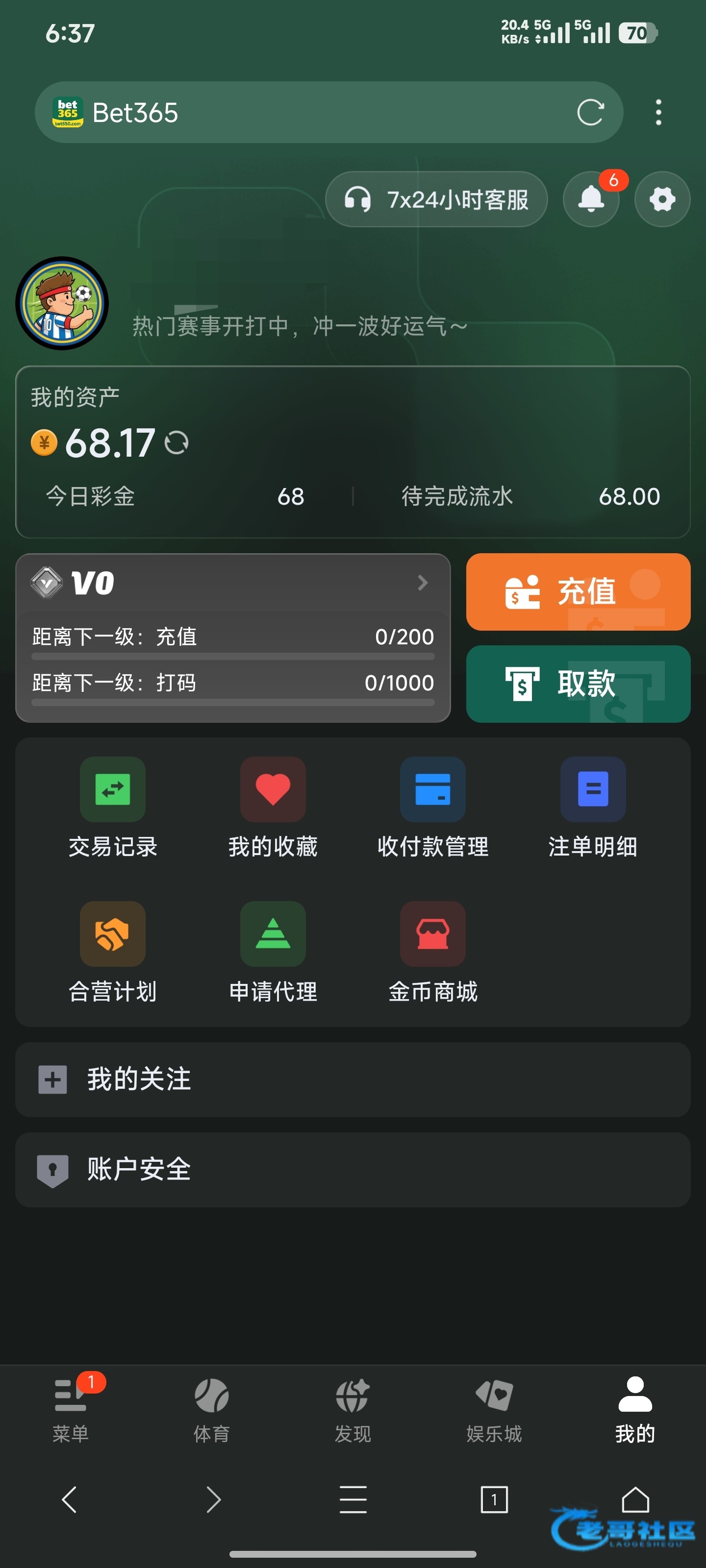Image resolution: width=706 pixels, height=1568 pixels.
Task: Tap the orange 充值 button
Action: (x=578, y=591)
